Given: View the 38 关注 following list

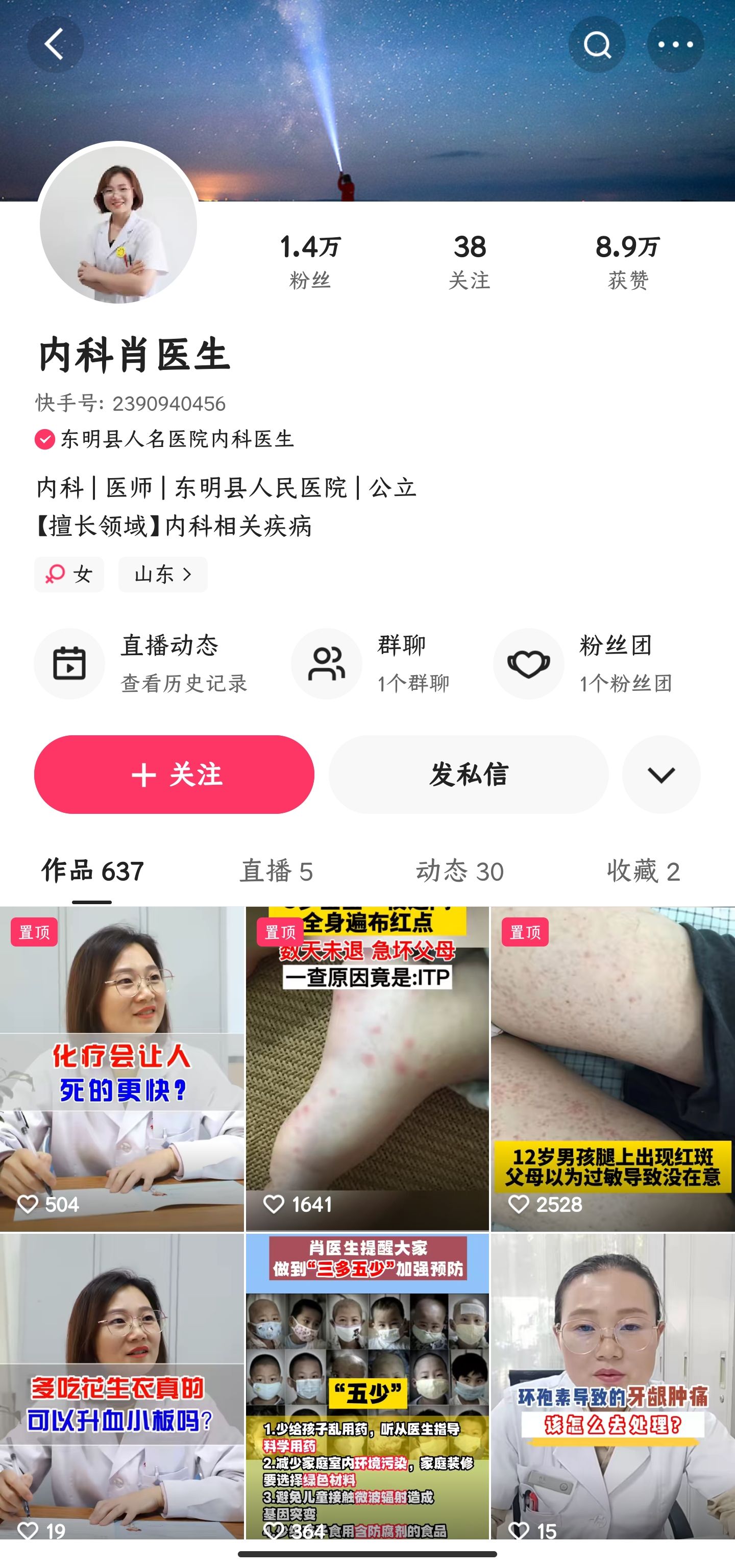Looking at the screenshot, I should coord(469,262).
